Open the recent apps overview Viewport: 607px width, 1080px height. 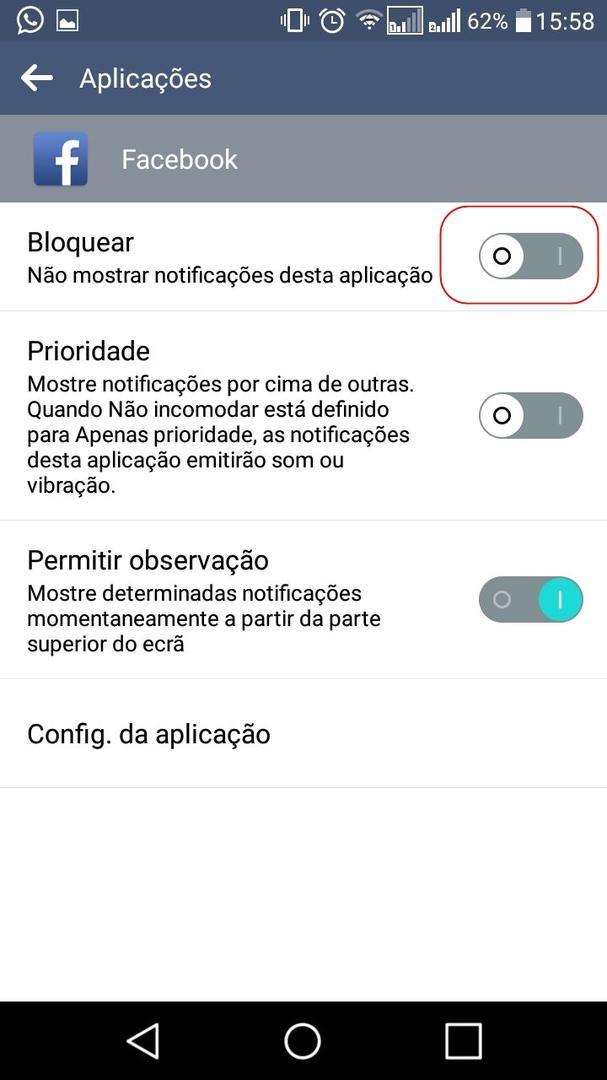463,1040
